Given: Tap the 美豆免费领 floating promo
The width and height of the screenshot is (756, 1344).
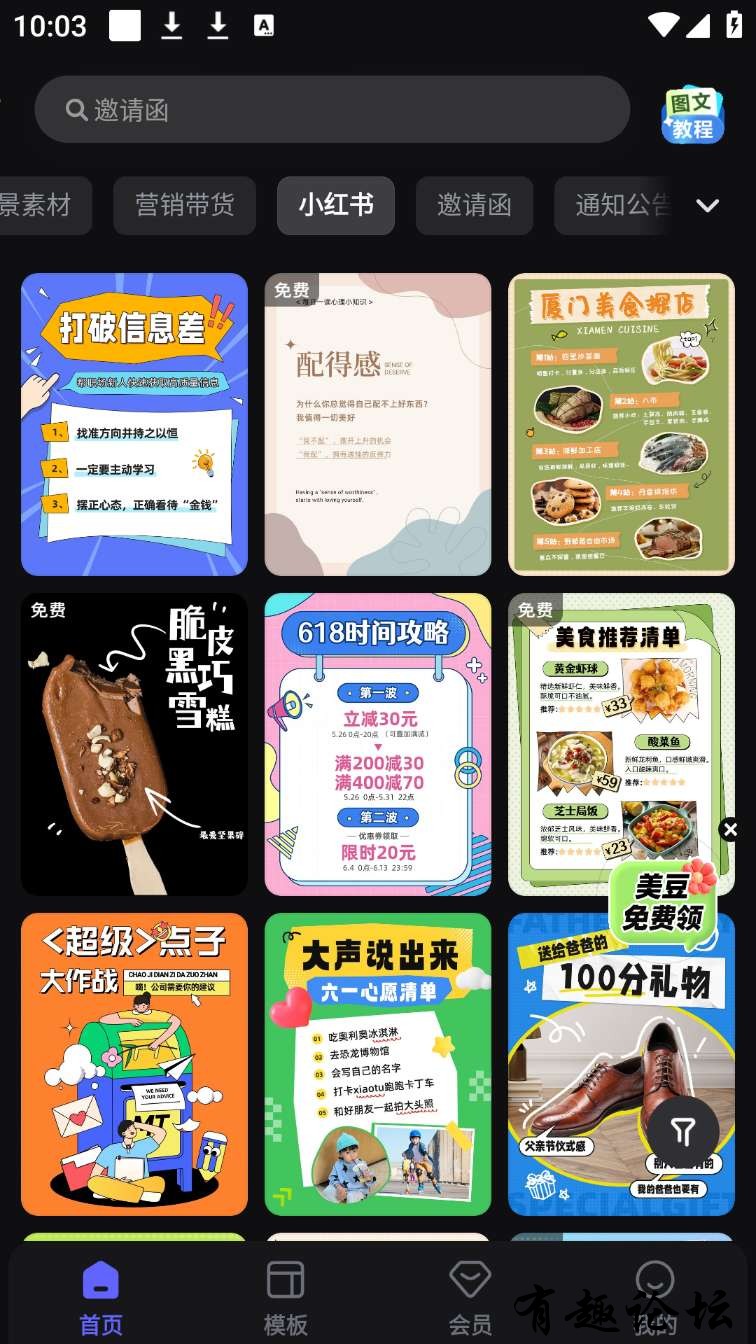Looking at the screenshot, I should click(x=664, y=902).
